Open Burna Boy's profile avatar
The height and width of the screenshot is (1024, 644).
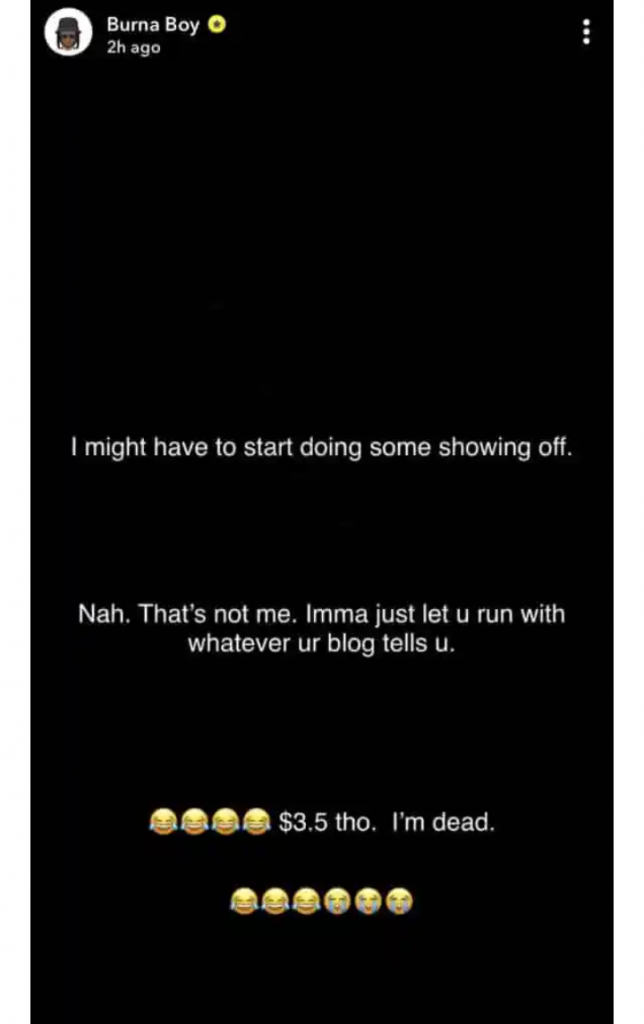click(68, 35)
